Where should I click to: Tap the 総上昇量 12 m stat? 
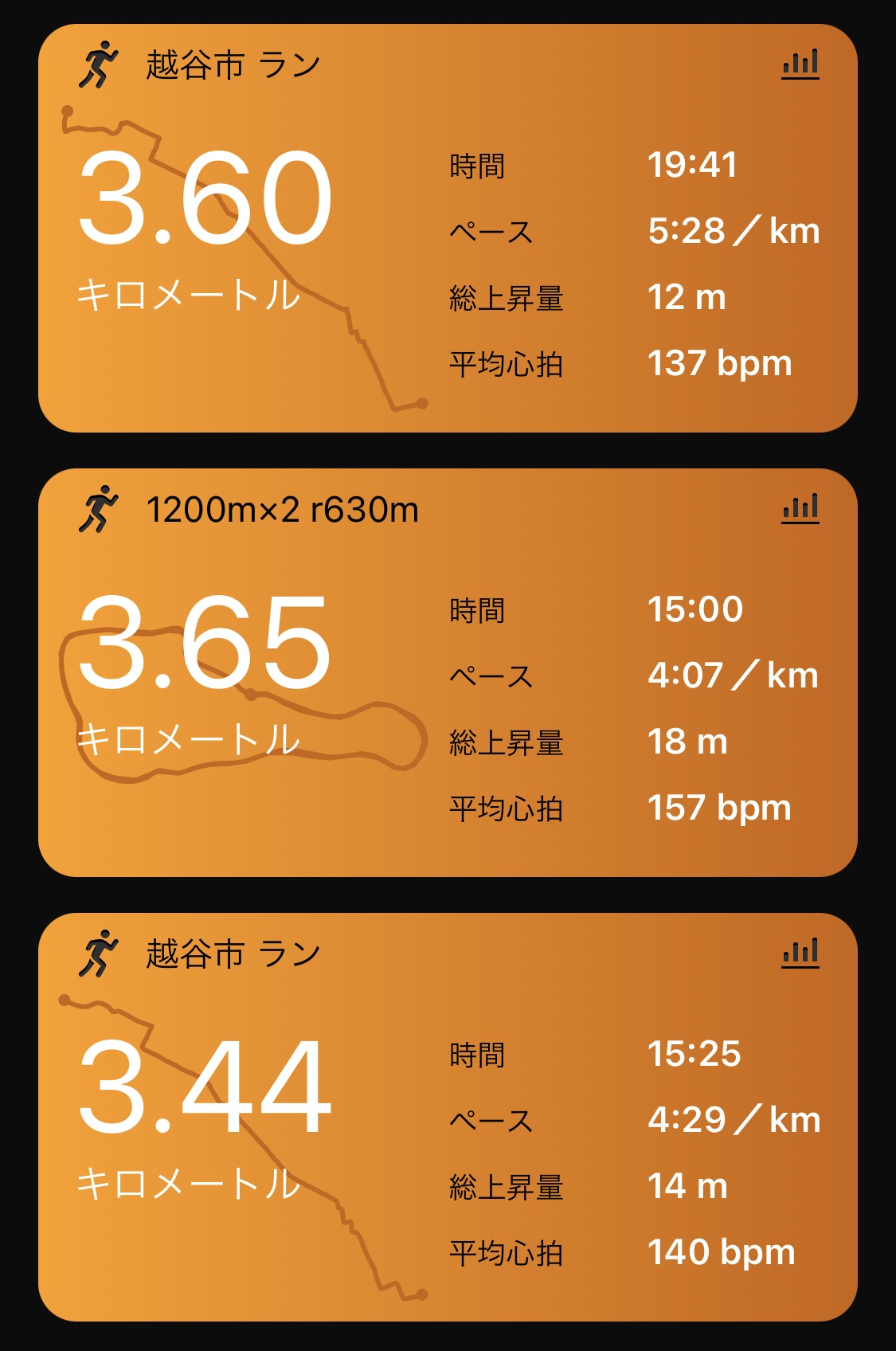click(687, 296)
